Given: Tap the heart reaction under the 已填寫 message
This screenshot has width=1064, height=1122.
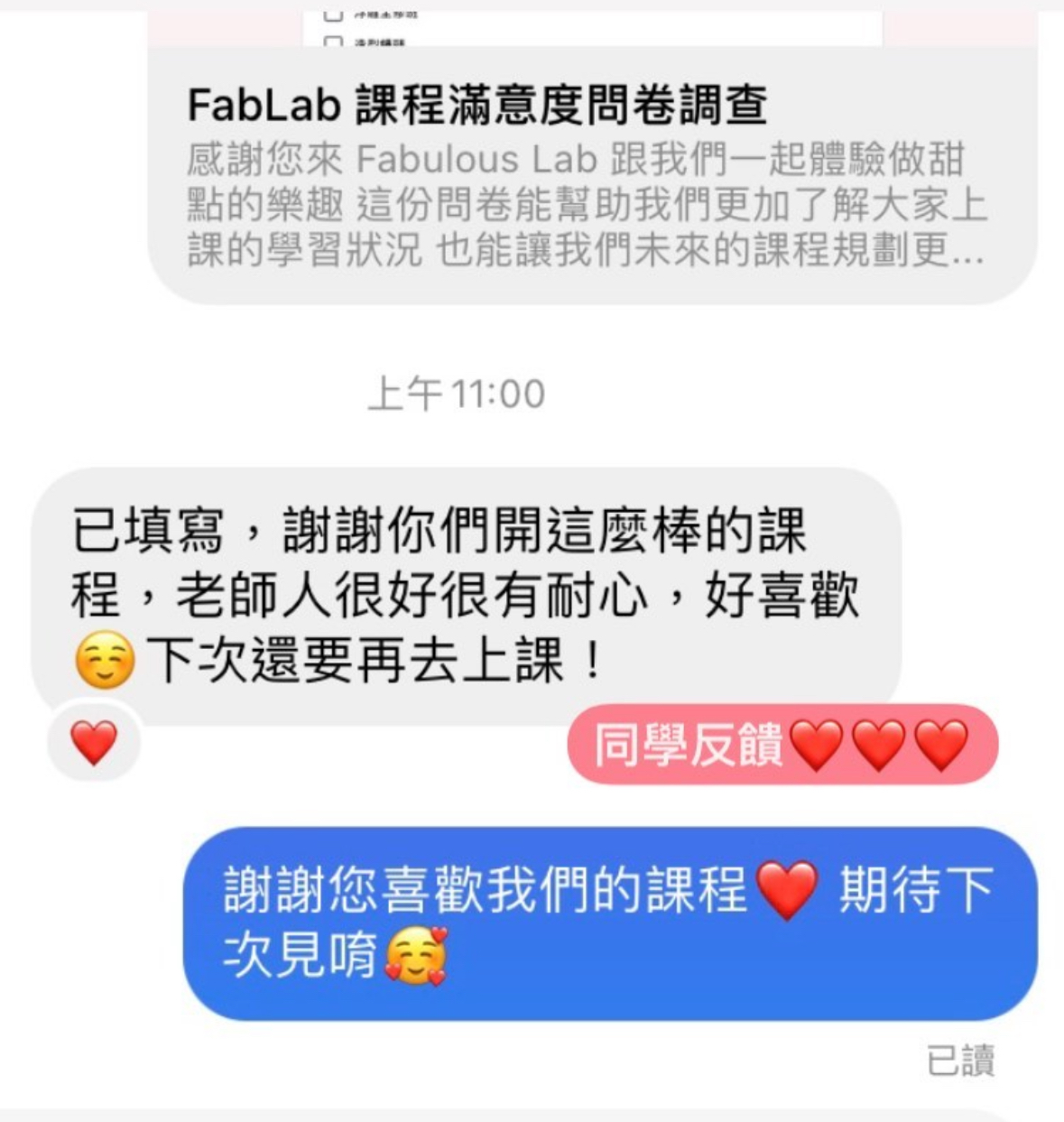Looking at the screenshot, I should click(x=94, y=744).
